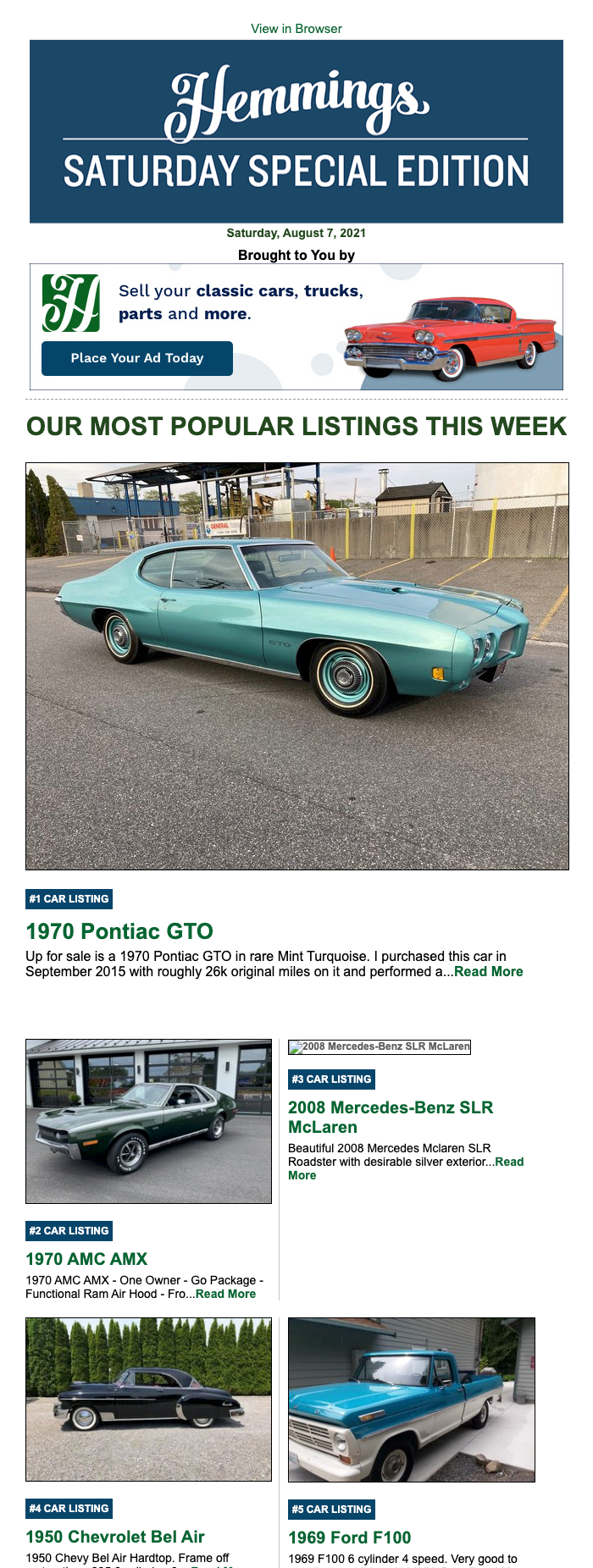Open the blue Ford F100 truck photo

(412, 1400)
